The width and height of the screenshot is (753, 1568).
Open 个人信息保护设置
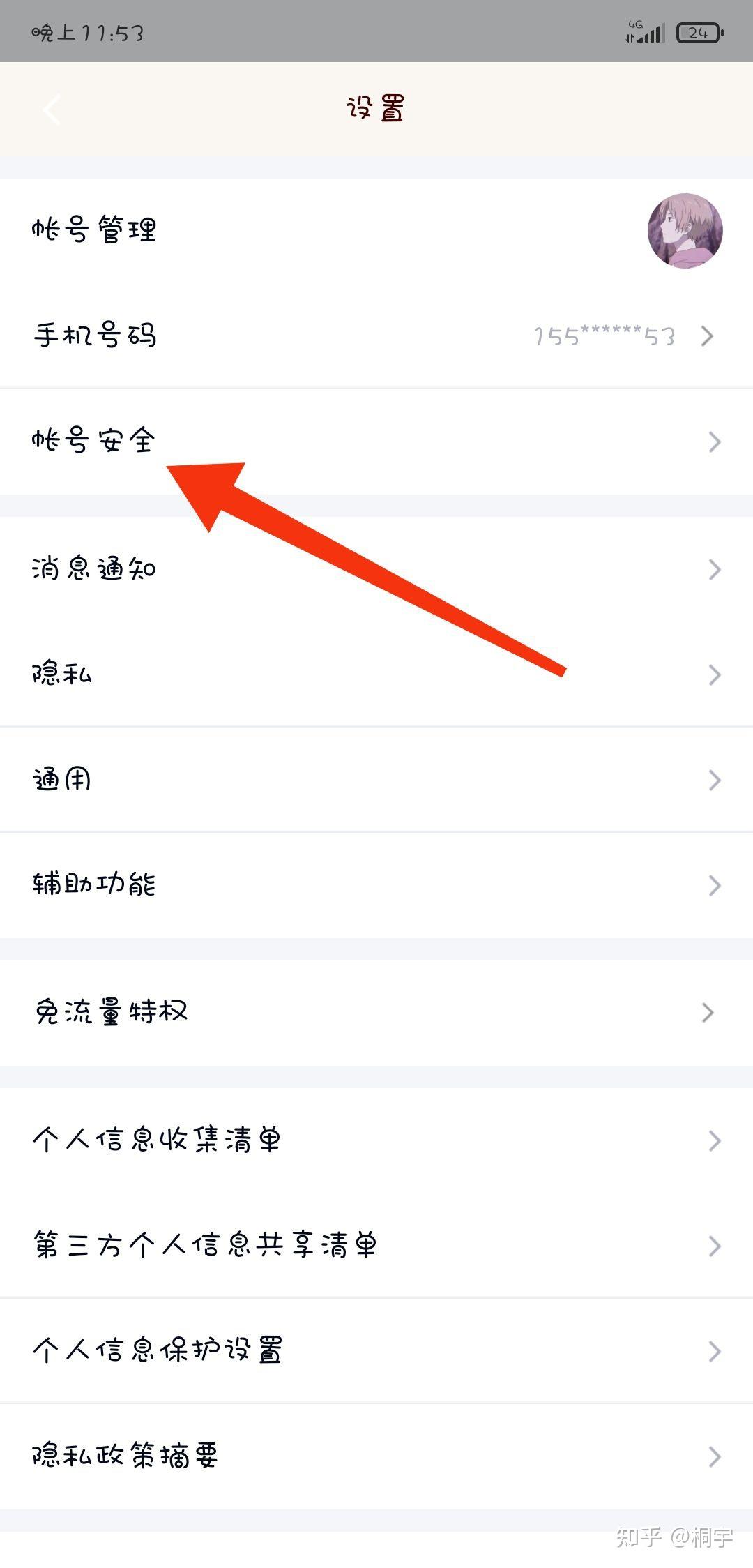click(x=376, y=1351)
